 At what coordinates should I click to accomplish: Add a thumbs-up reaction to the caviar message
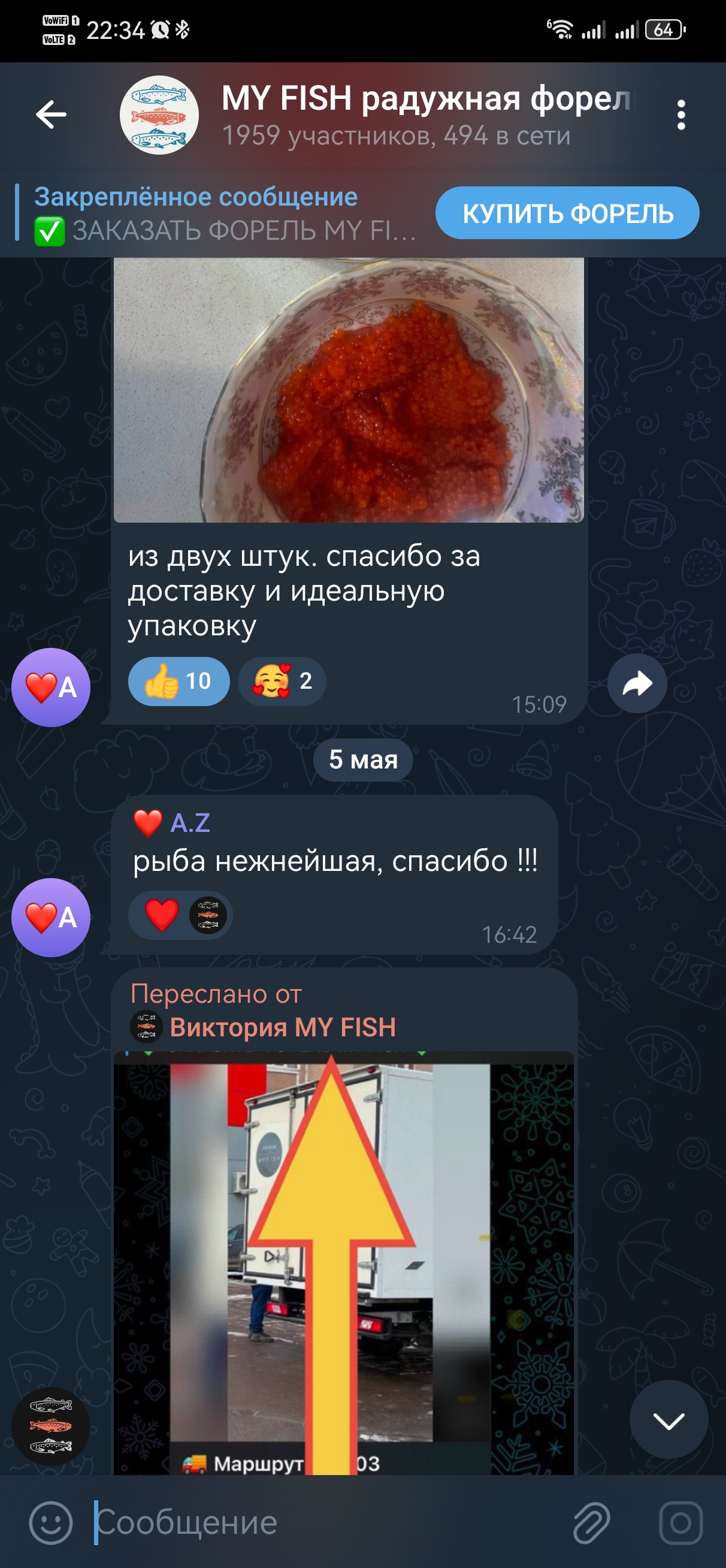[x=179, y=681]
